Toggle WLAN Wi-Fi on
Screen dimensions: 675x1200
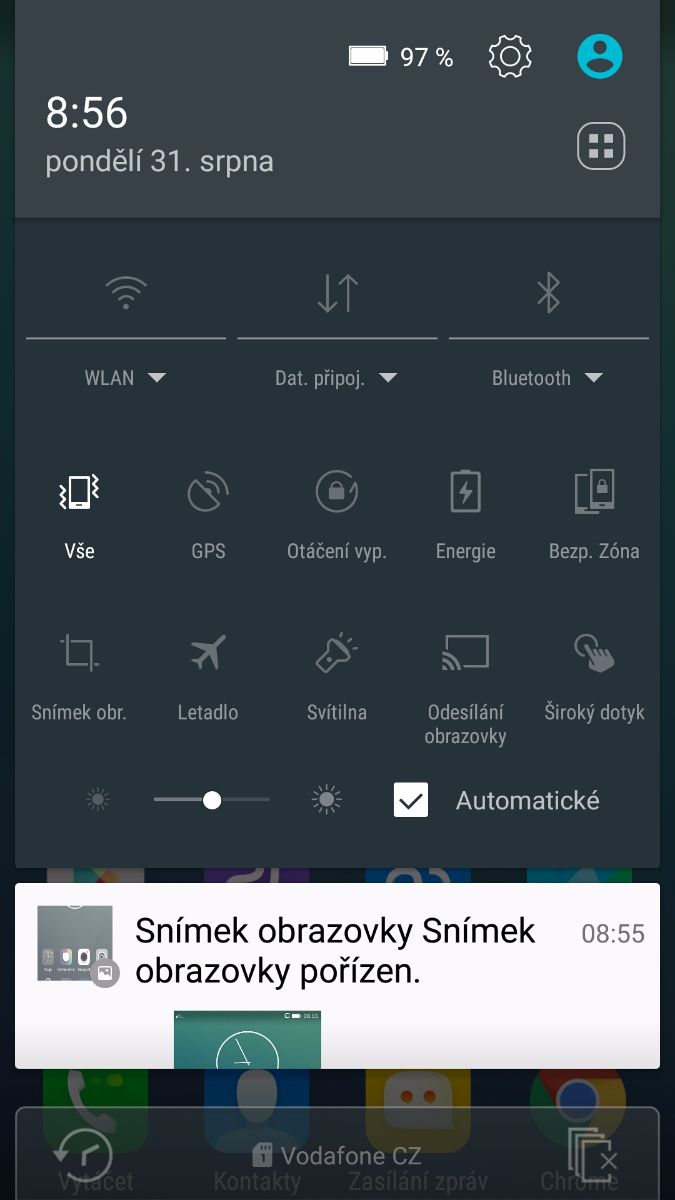(x=126, y=293)
